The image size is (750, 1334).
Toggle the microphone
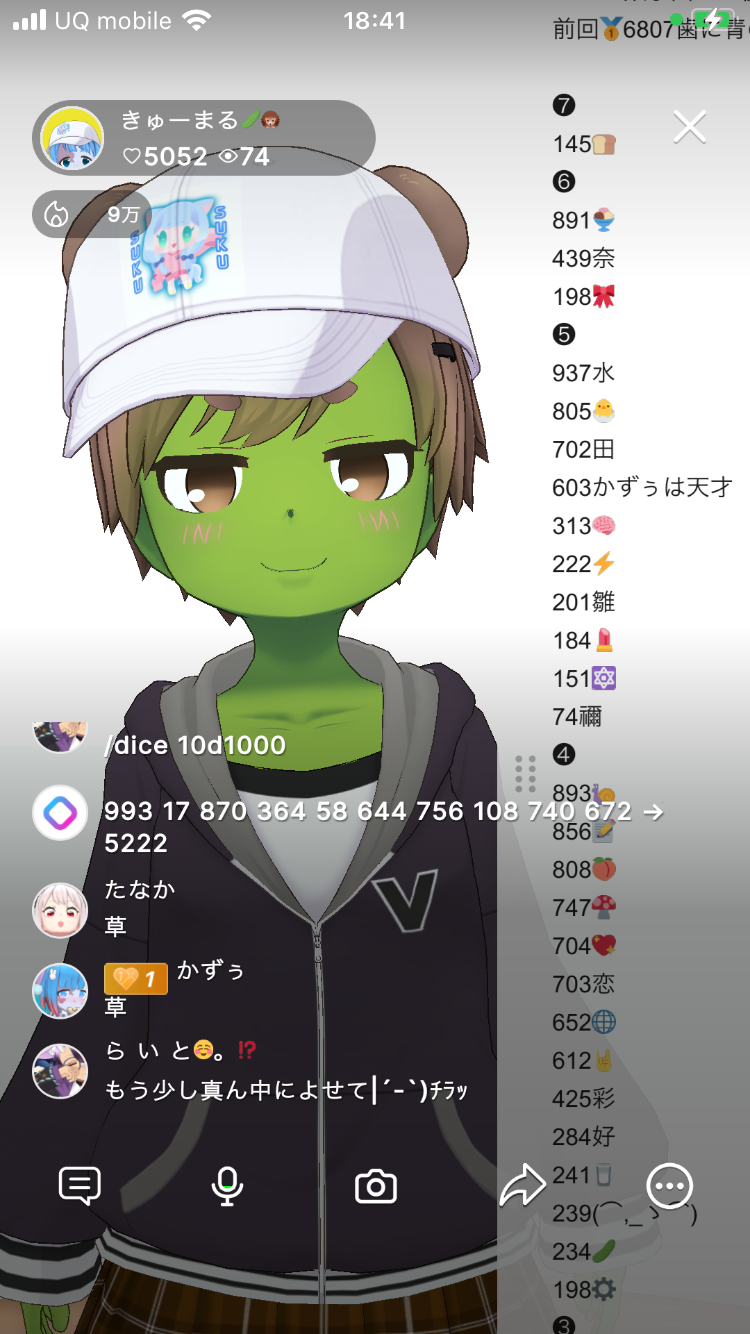pyautogui.click(x=228, y=1186)
